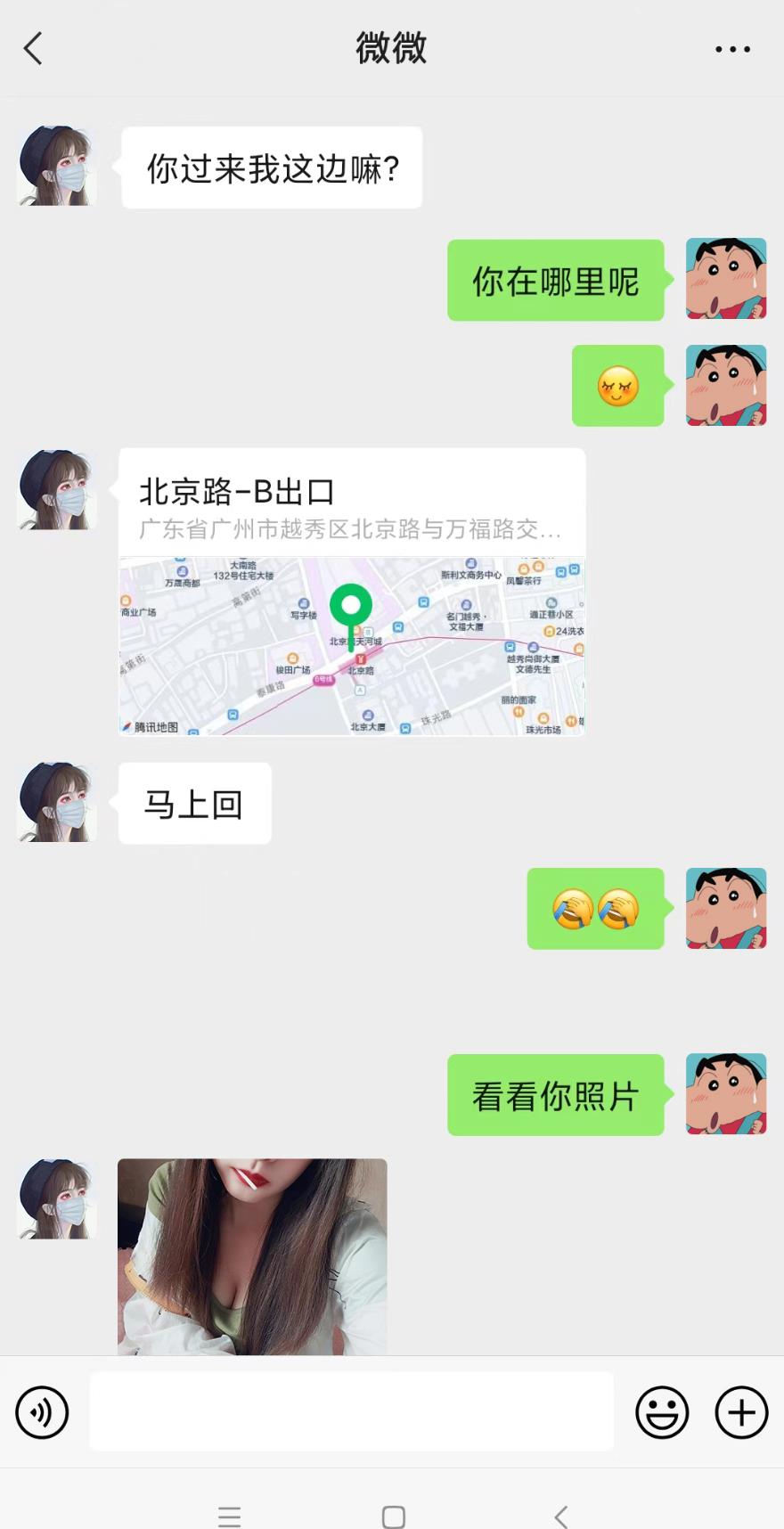Open the system recent apps view

coord(229,1517)
